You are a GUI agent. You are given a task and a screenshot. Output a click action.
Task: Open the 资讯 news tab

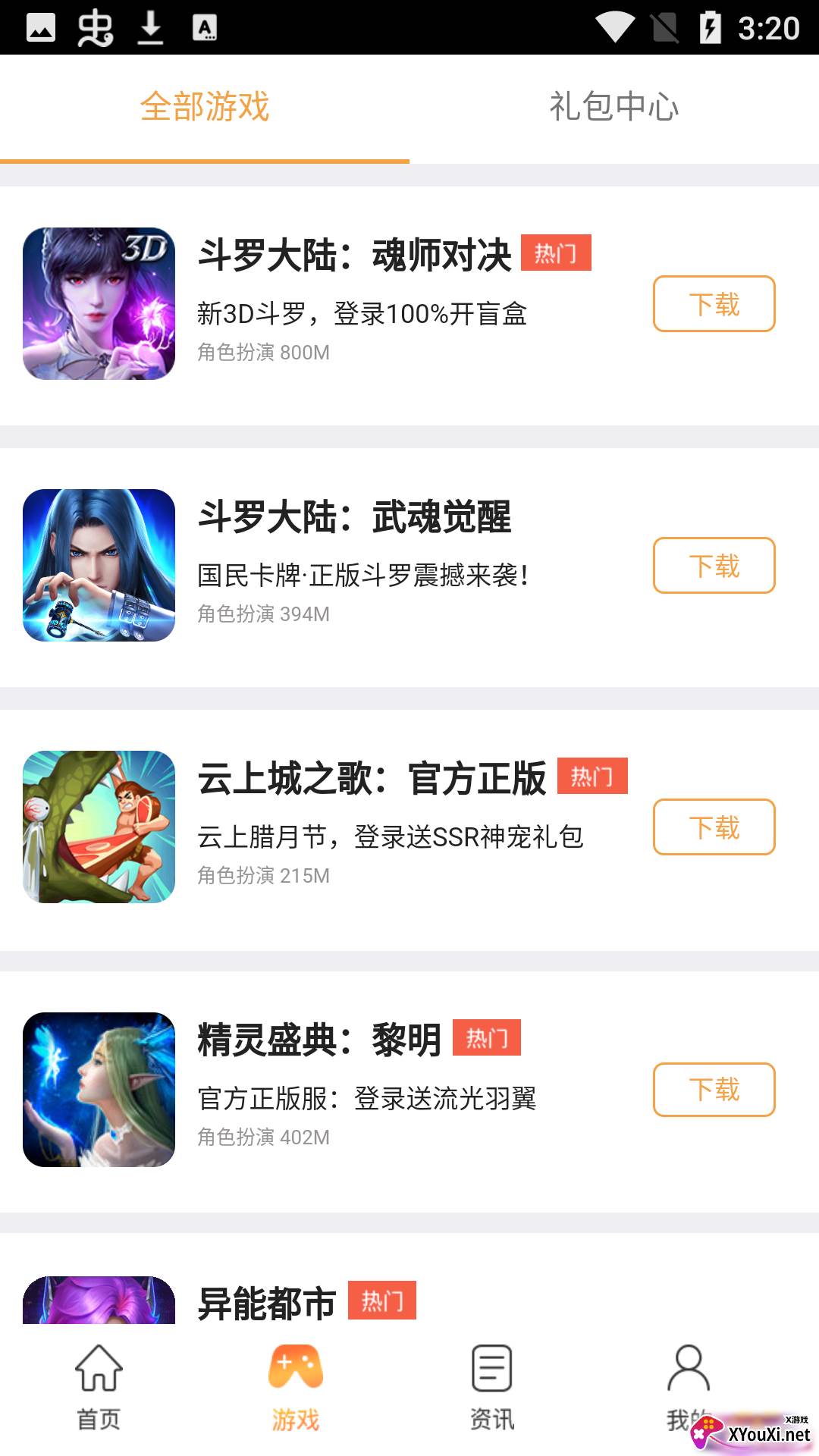492,1388
